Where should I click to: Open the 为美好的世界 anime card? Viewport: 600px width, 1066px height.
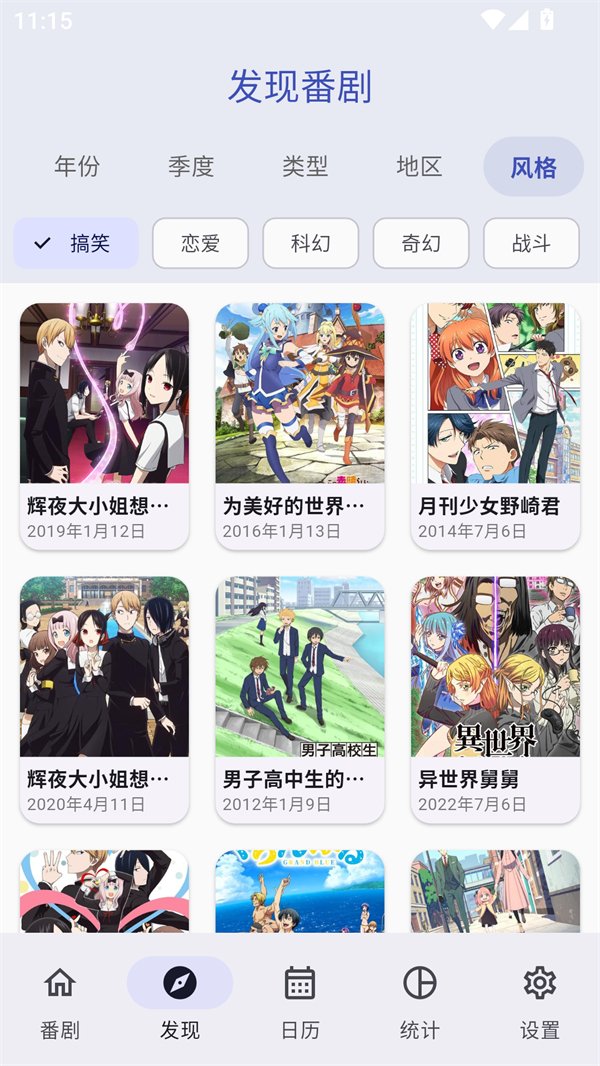[x=300, y=426]
